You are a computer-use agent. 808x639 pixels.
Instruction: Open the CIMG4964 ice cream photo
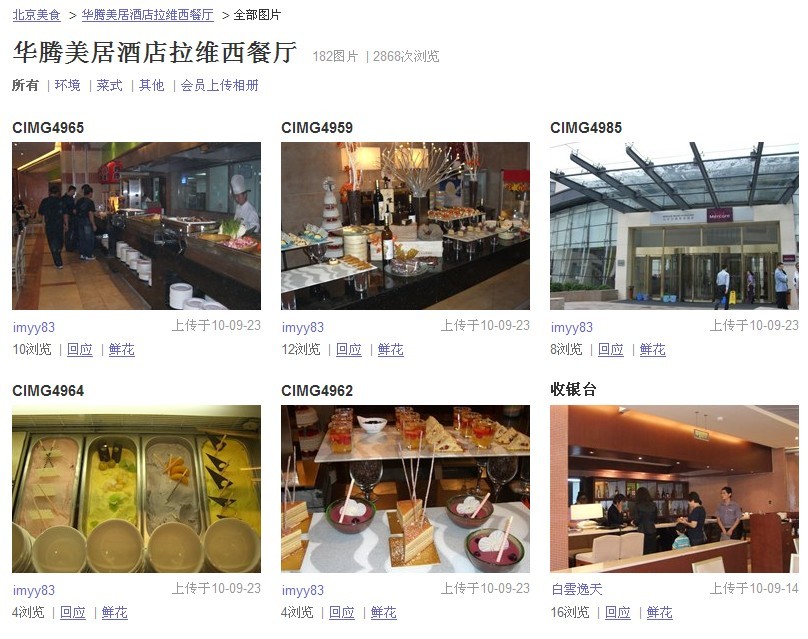click(136, 488)
